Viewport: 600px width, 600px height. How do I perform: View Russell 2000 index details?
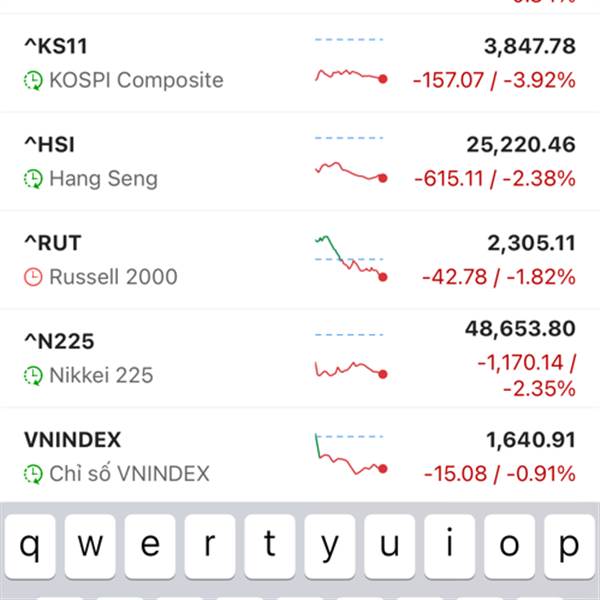click(300, 260)
